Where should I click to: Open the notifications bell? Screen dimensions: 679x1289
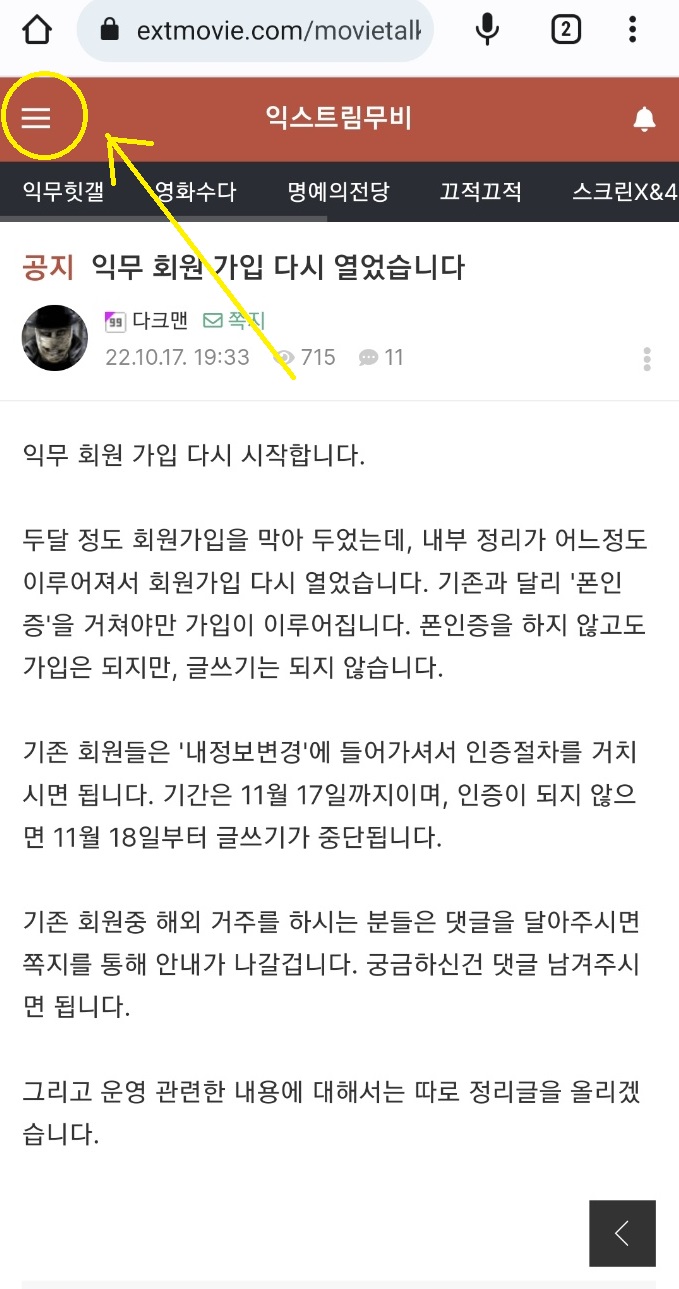[644, 120]
